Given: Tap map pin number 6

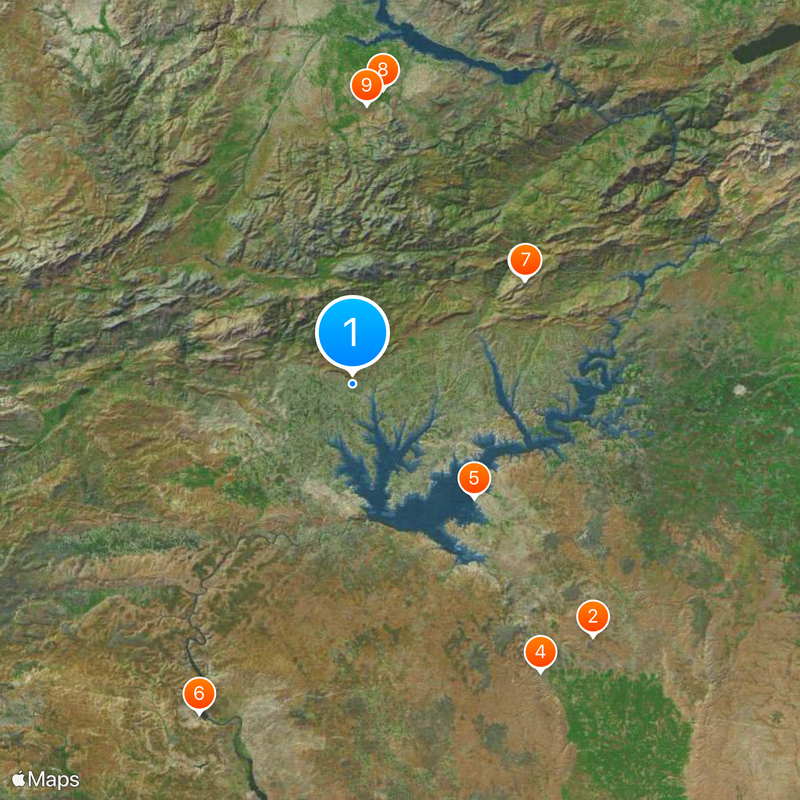Looking at the screenshot, I should [x=199, y=692].
